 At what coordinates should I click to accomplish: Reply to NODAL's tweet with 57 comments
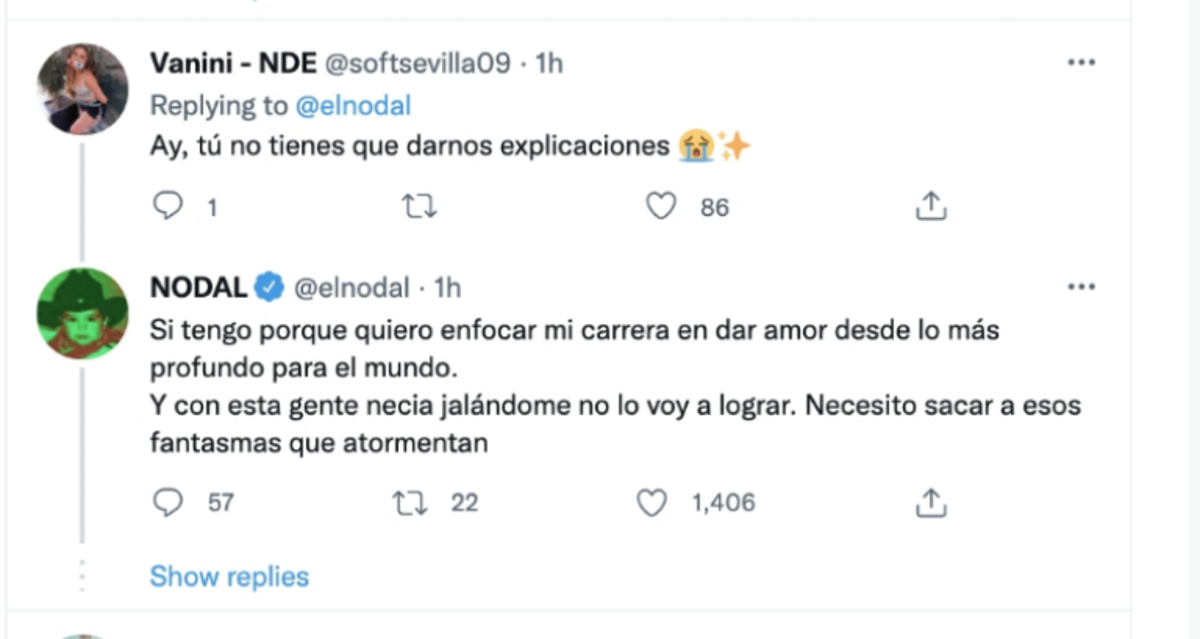(x=167, y=502)
